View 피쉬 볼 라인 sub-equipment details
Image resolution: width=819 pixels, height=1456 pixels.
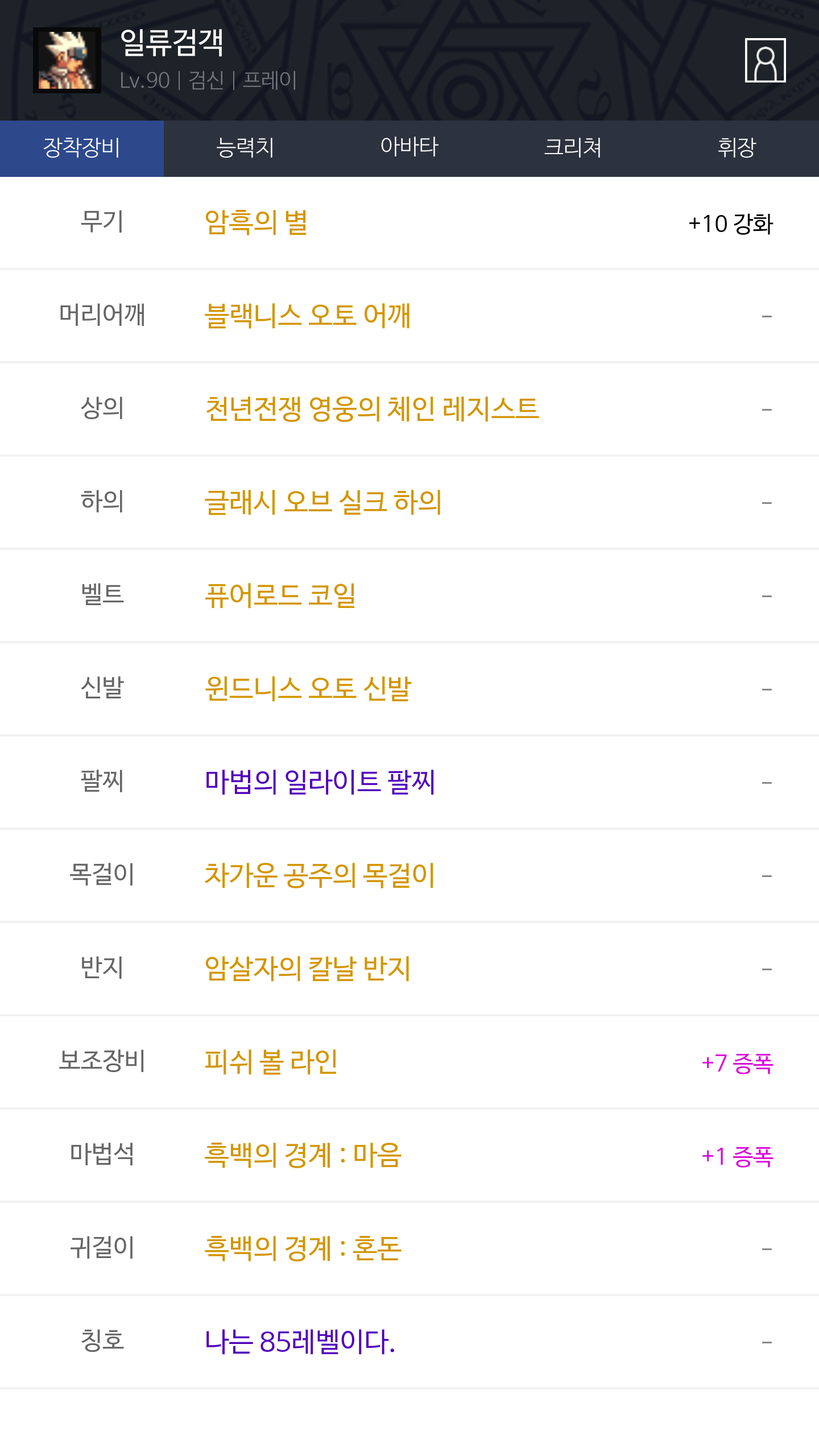pyautogui.click(x=271, y=1062)
